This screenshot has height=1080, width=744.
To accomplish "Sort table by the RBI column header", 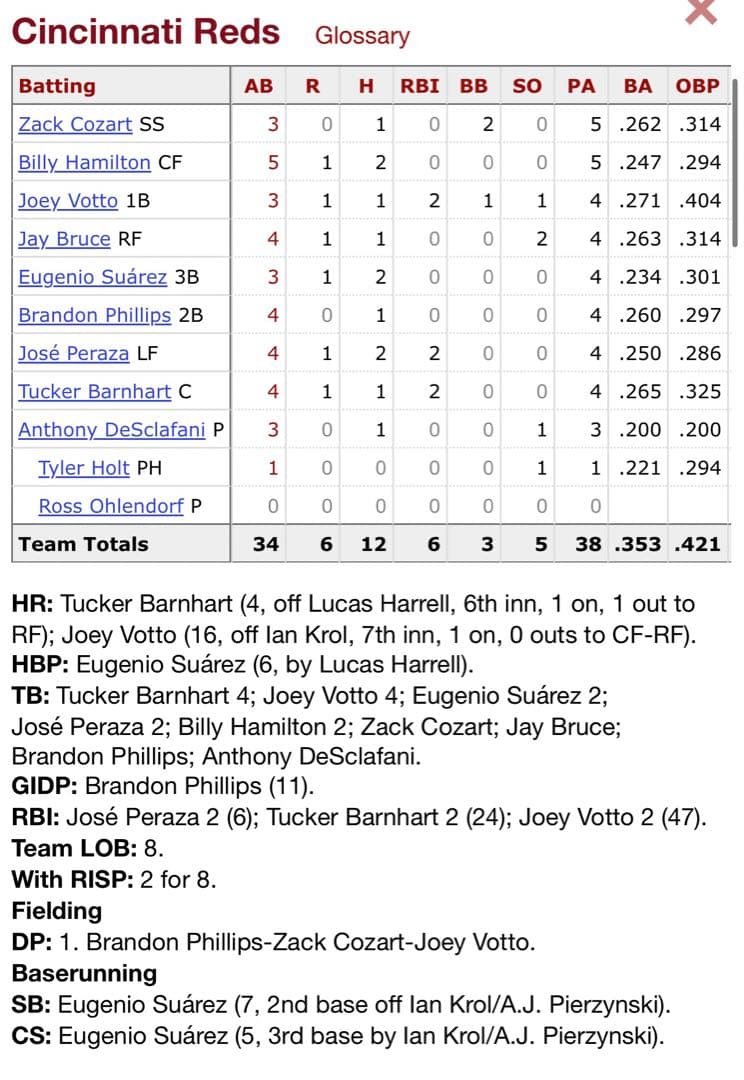I will 420,86.
